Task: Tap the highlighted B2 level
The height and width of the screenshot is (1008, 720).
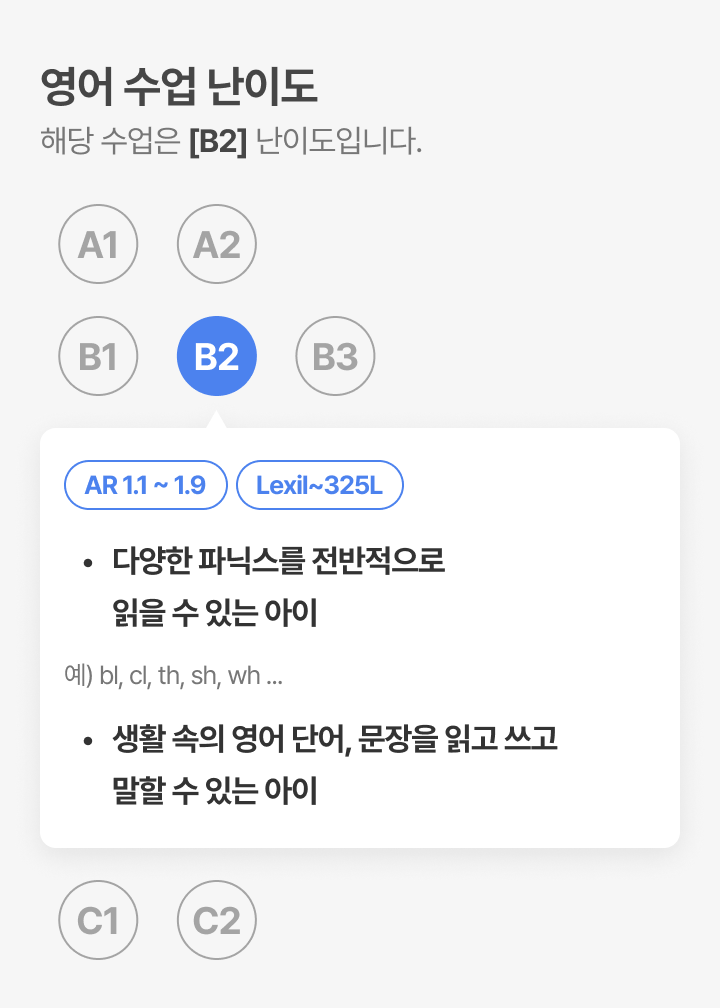Action: point(217,356)
